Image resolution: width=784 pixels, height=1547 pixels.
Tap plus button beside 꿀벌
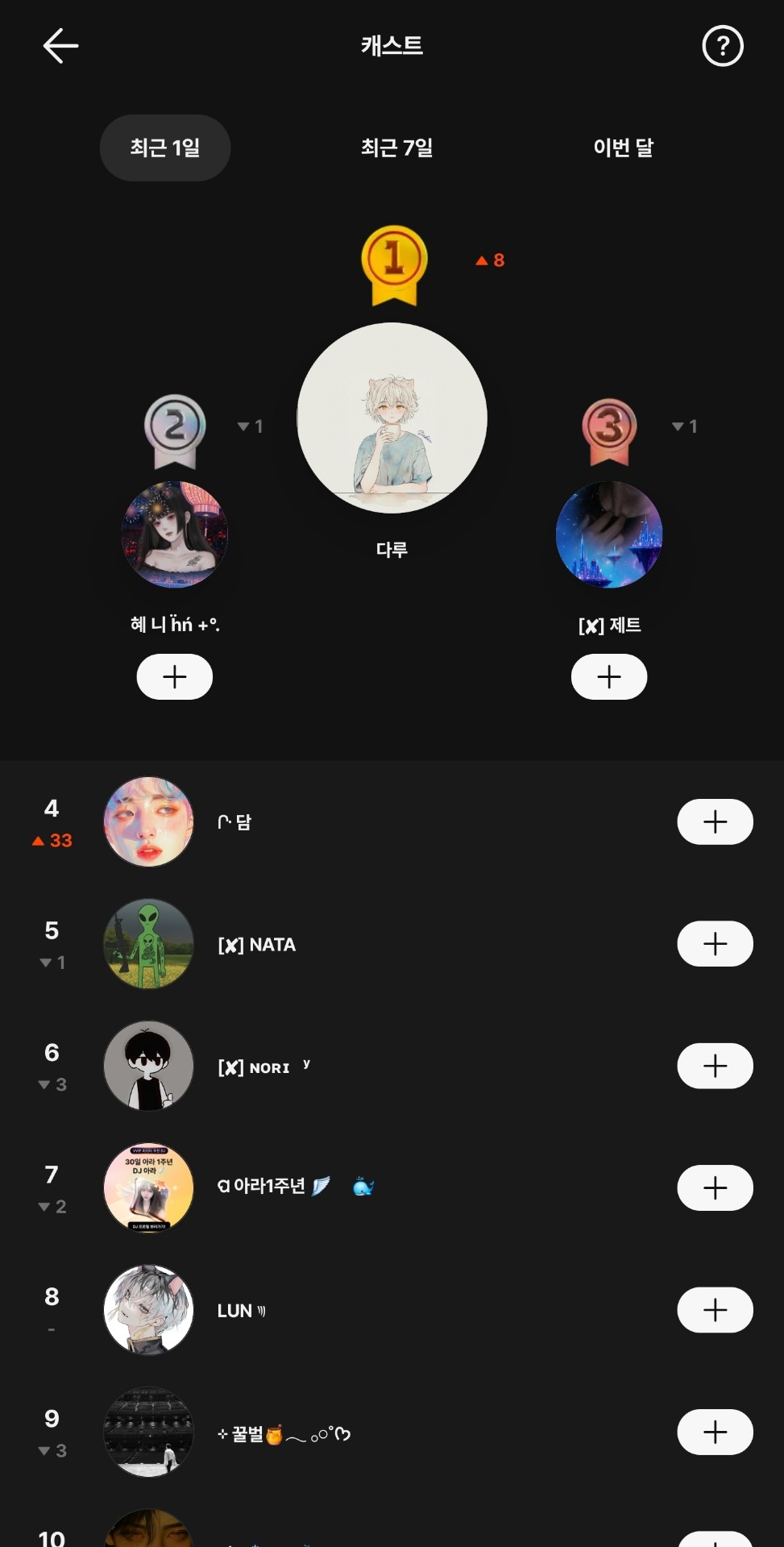click(x=715, y=1432)
